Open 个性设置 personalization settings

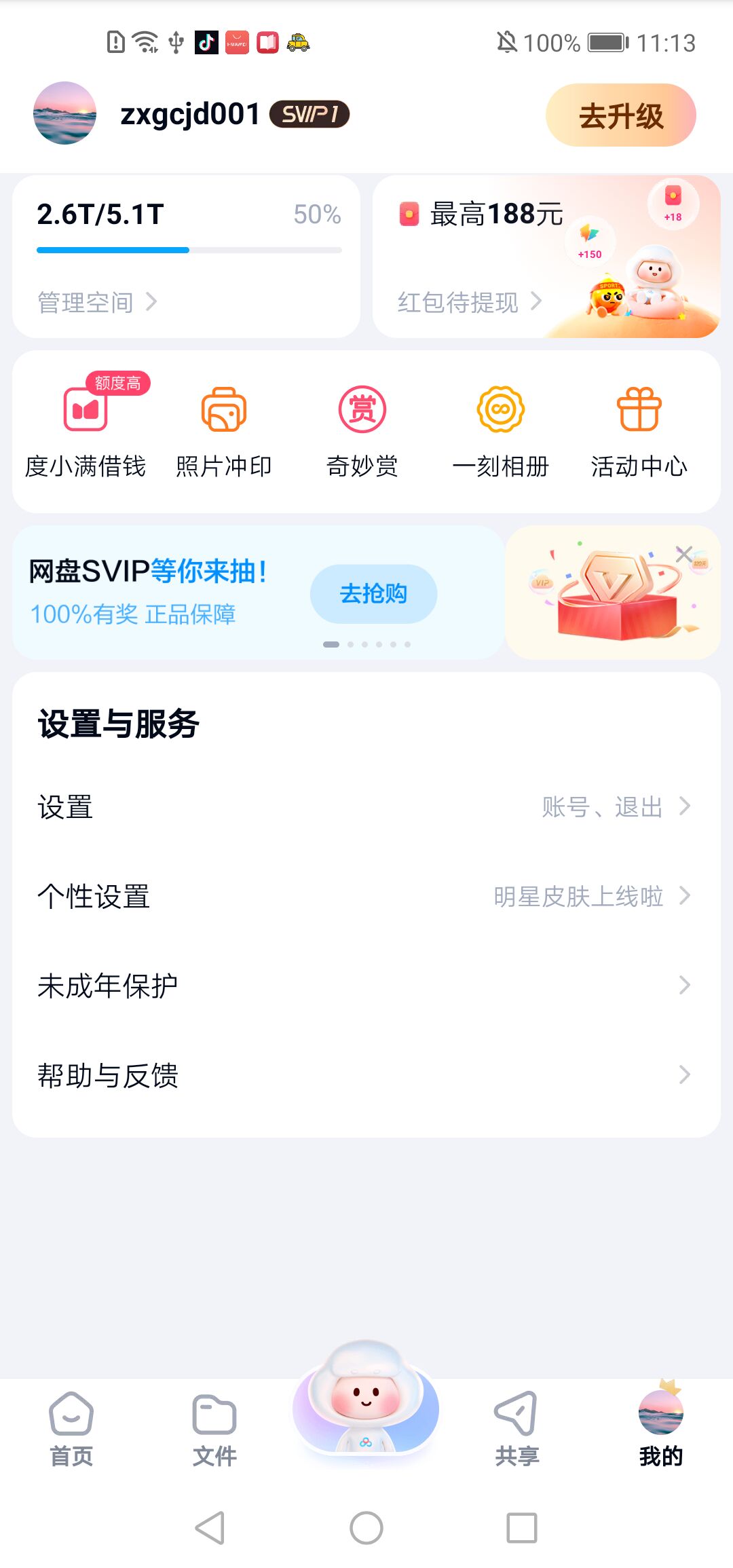pyautogui.click(x=366, y=897)
